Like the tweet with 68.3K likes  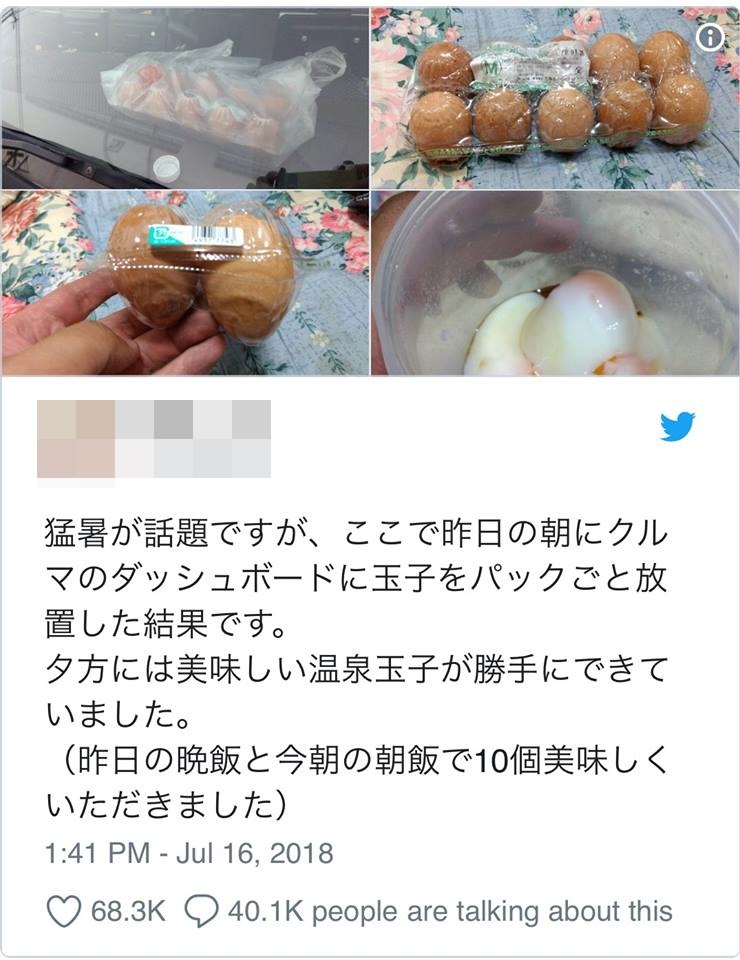64,911
